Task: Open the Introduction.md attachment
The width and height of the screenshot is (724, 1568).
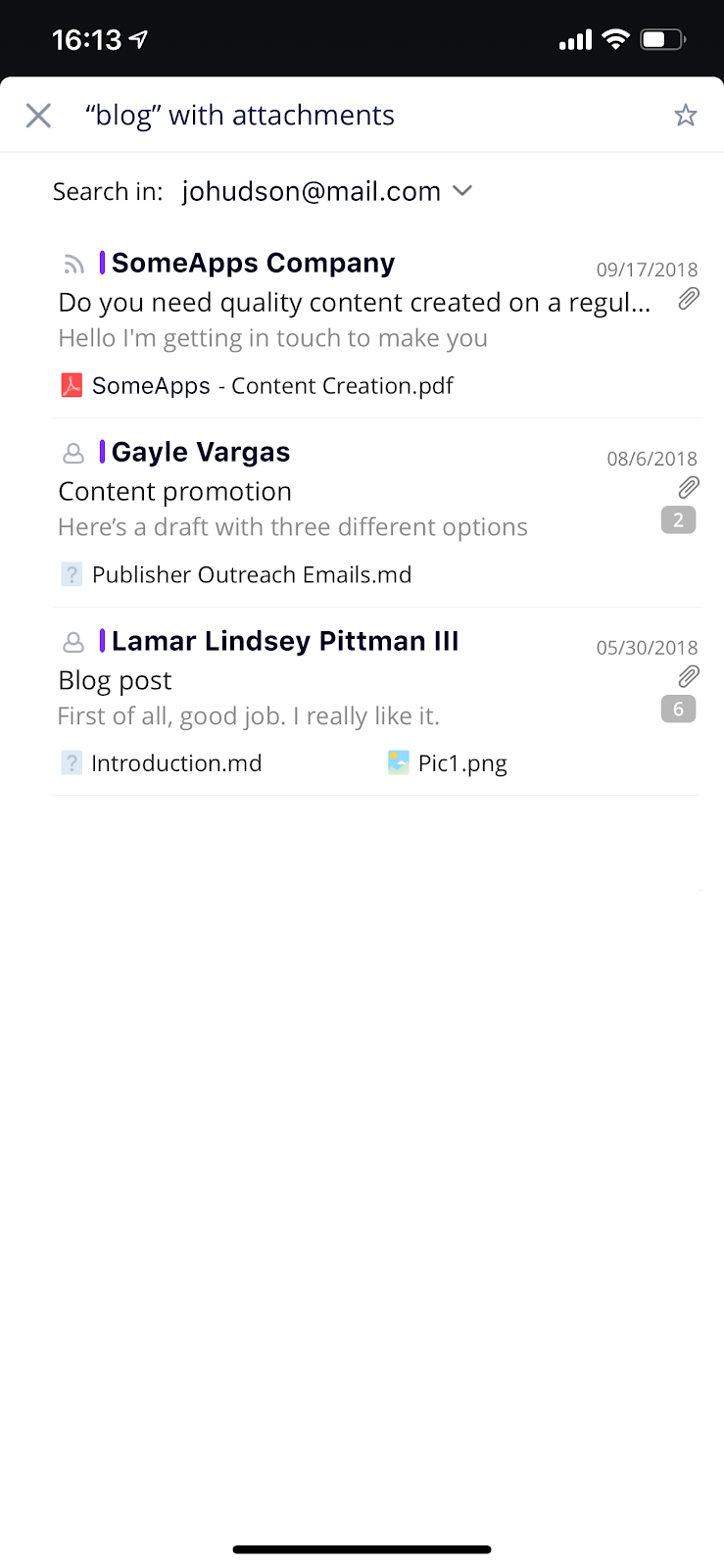Action: [162, 763]
